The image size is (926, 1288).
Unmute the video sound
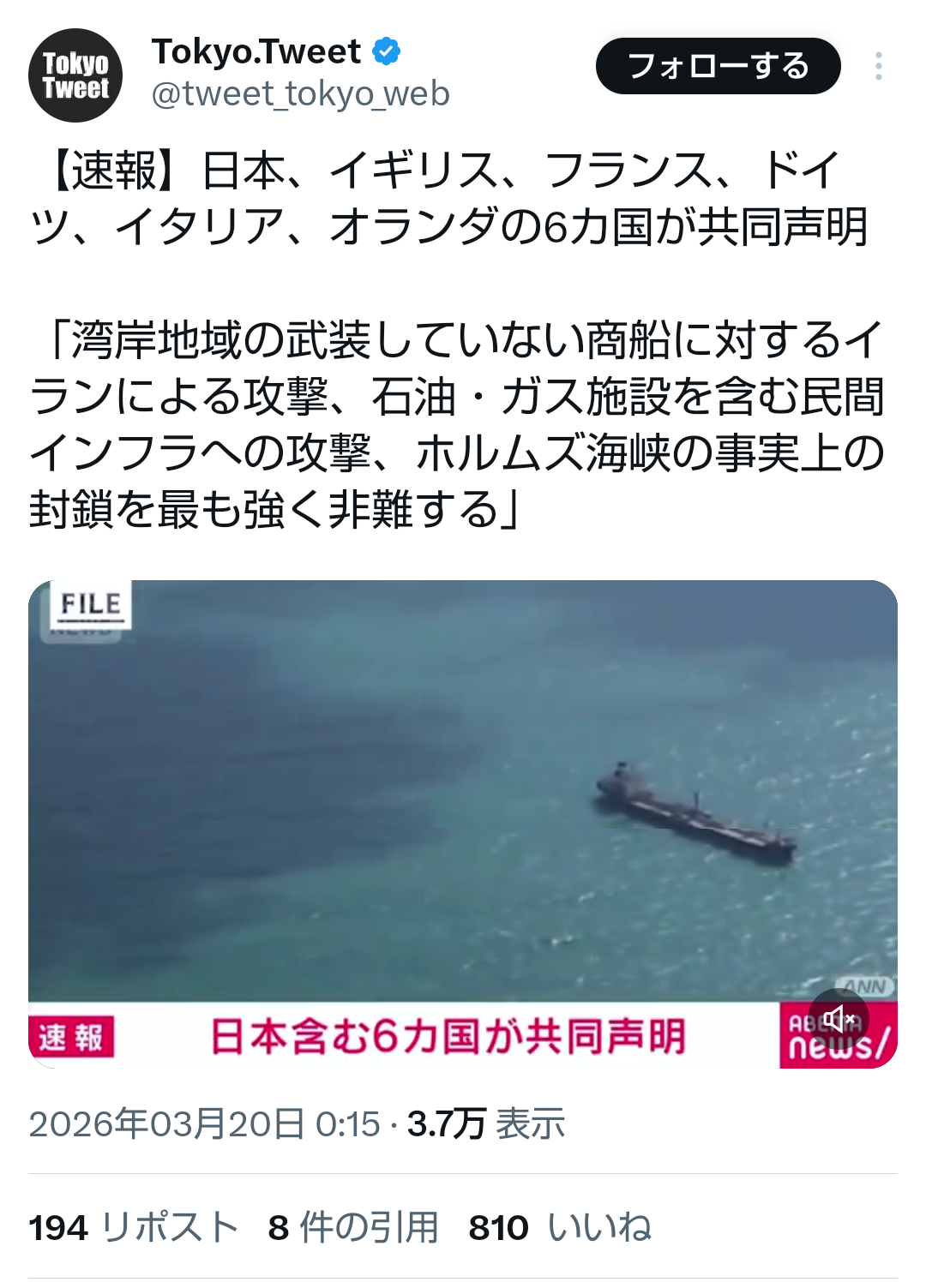(x=838, y=1019)
